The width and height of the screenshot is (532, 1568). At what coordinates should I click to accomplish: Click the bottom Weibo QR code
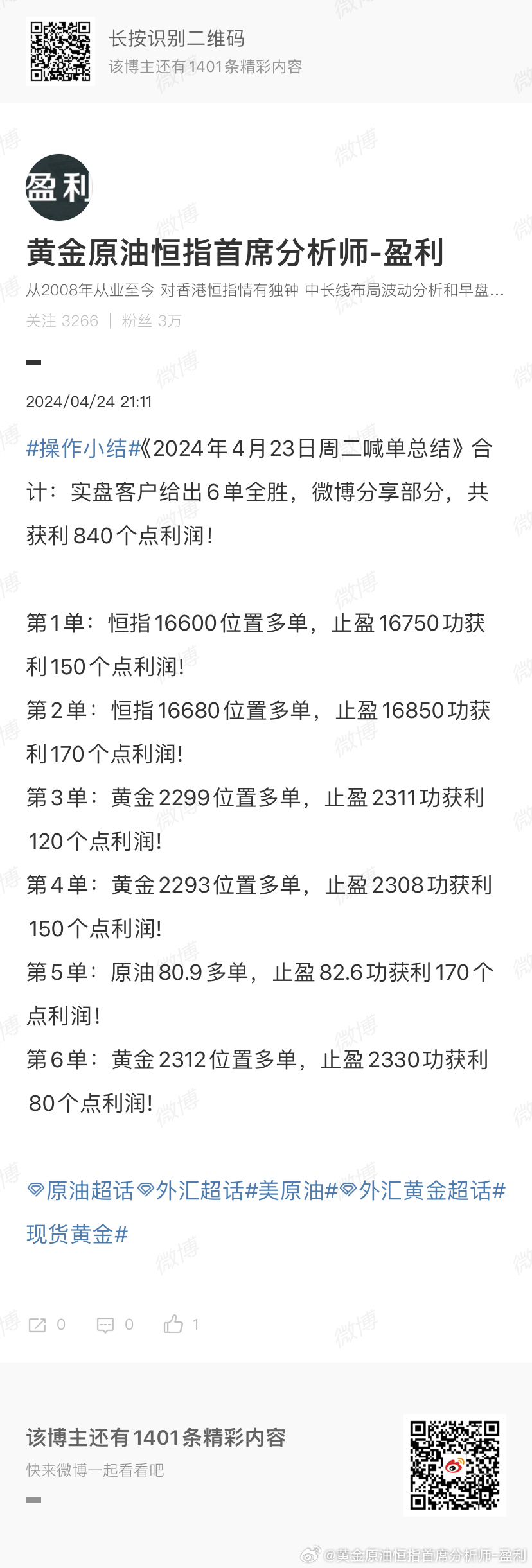(x=454, y=1467)
